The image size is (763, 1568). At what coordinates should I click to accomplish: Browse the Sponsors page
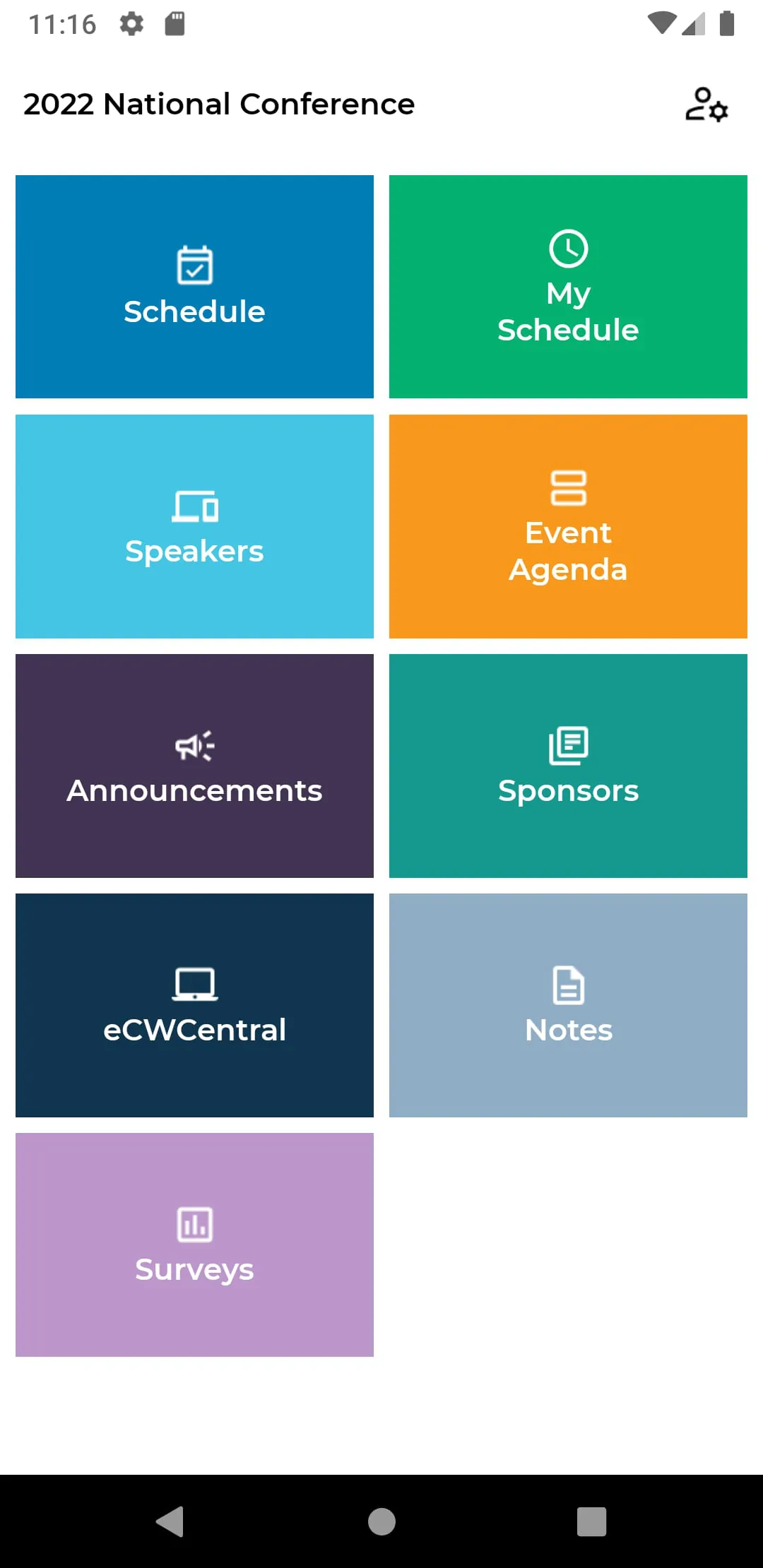(567, 765)
